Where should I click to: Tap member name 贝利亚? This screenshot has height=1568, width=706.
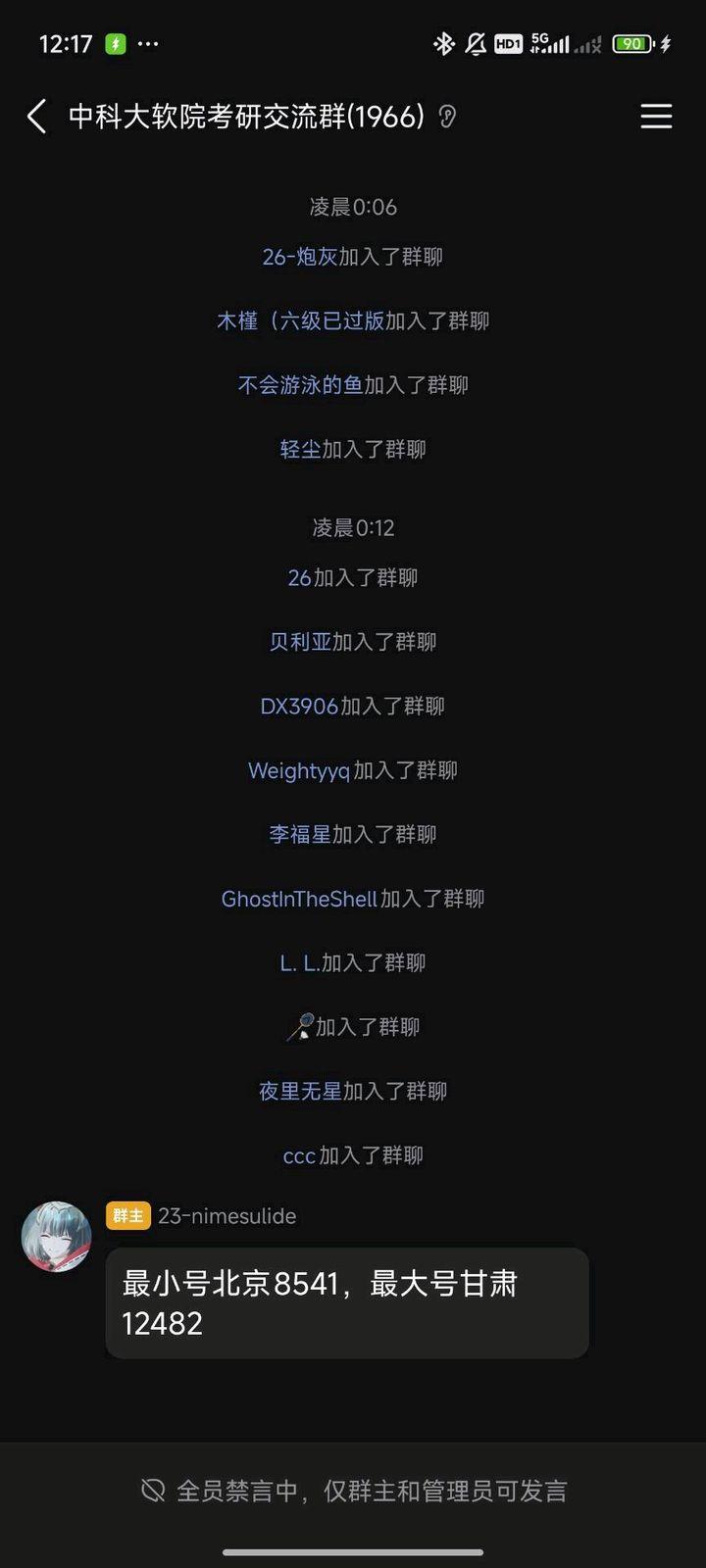[x=300, y=642]
